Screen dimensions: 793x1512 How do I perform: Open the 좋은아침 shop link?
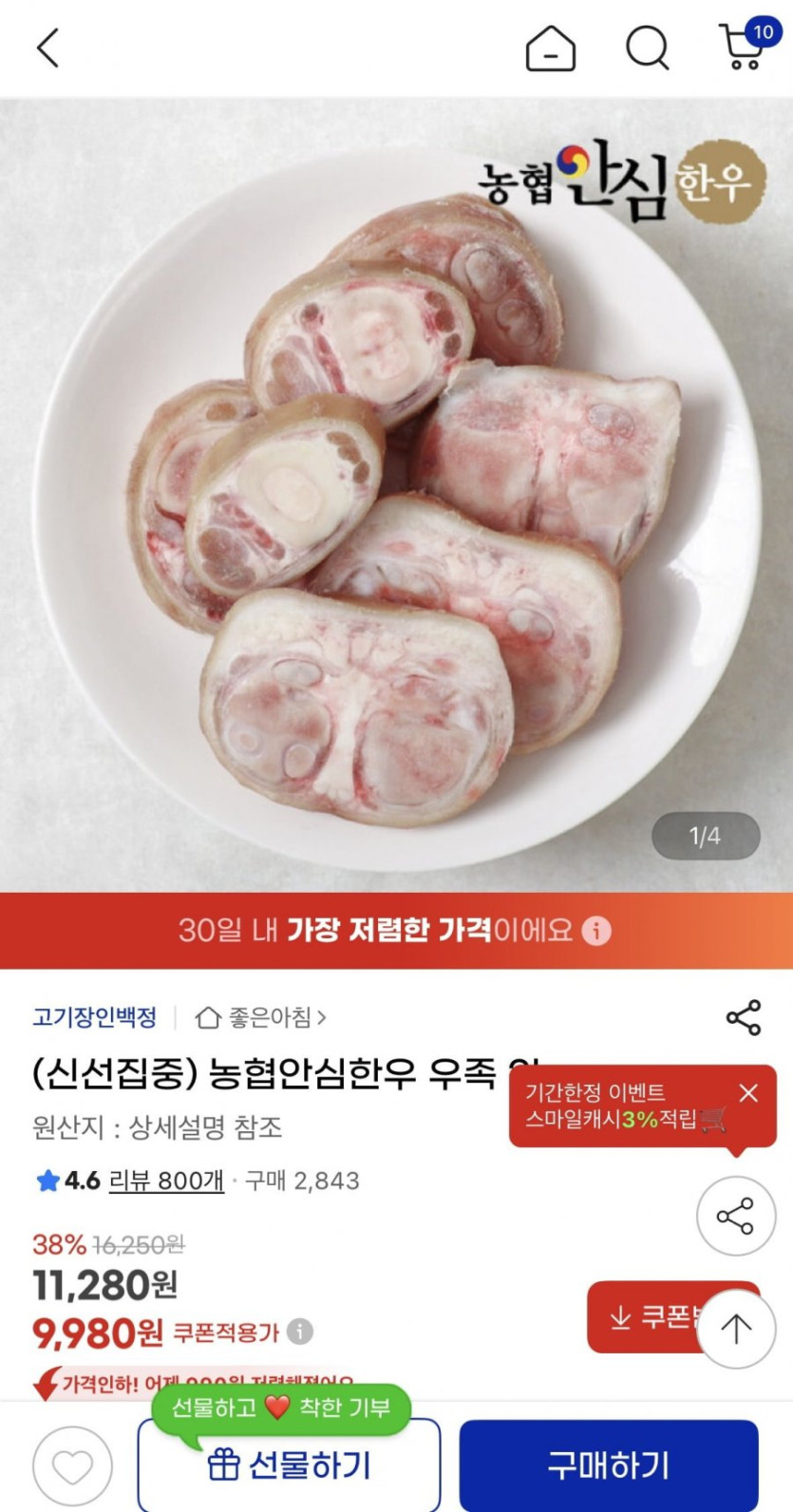pos(261,1017)
